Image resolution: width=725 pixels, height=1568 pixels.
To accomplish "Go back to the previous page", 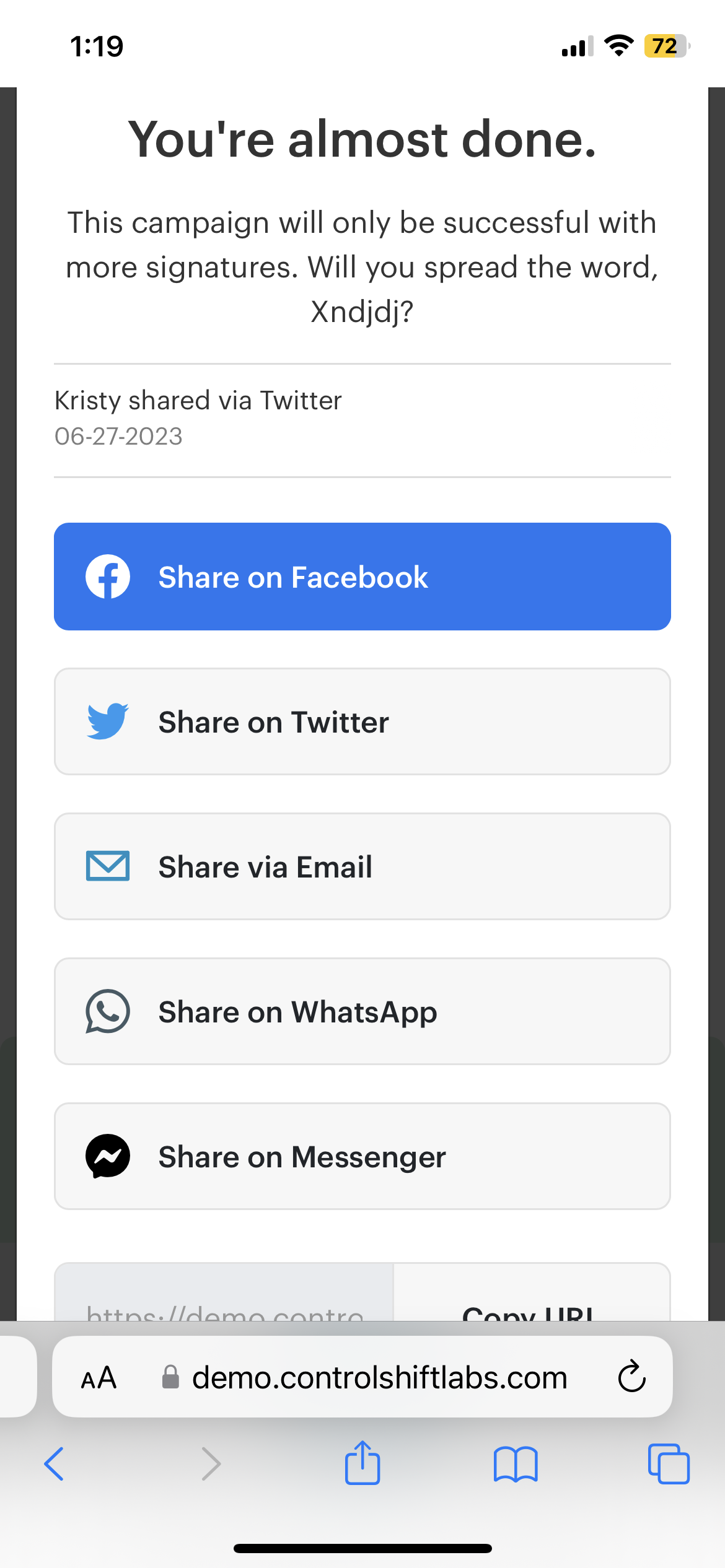I will tap(55, 1464).
